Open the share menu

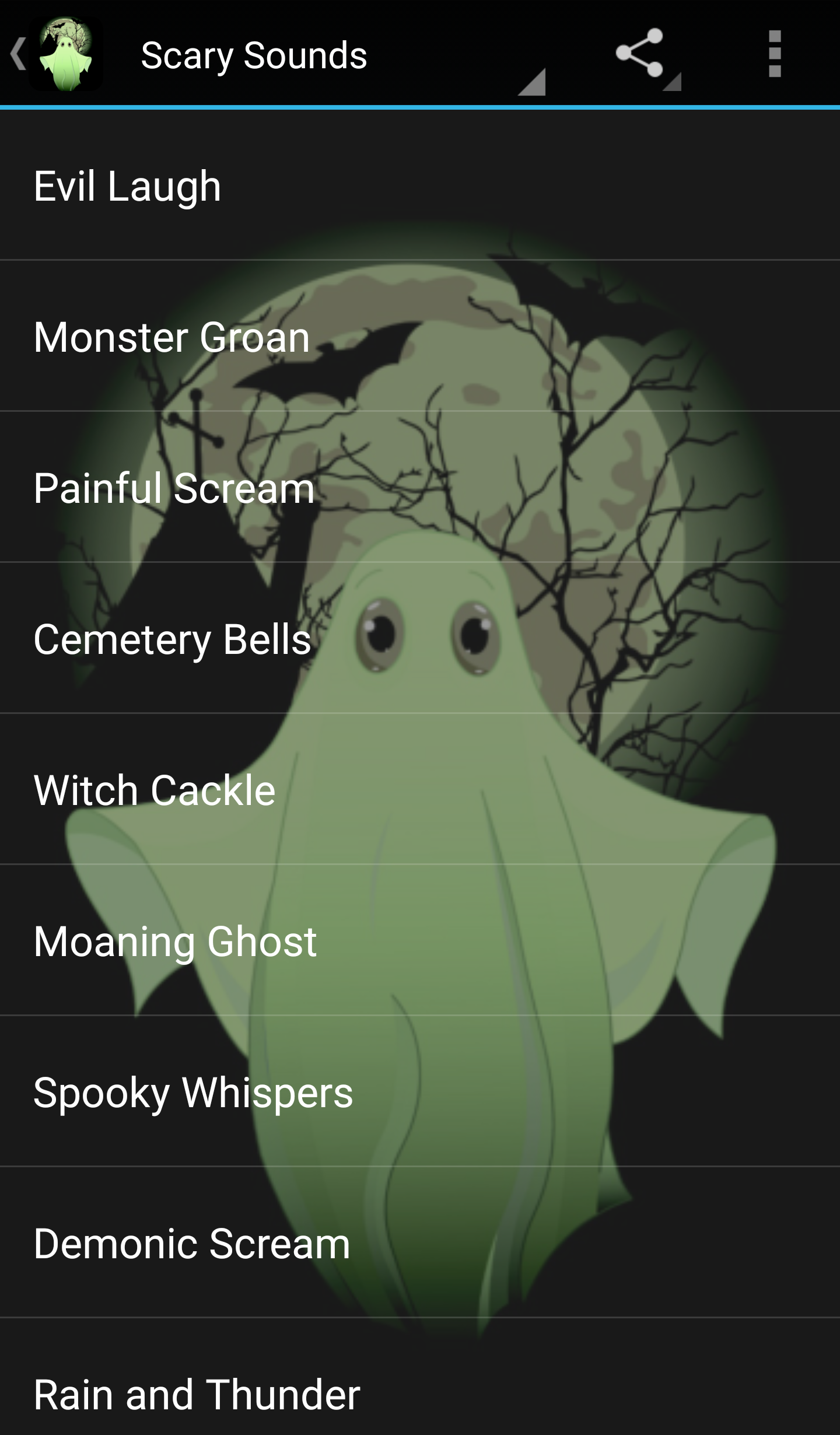pos(640,54)
